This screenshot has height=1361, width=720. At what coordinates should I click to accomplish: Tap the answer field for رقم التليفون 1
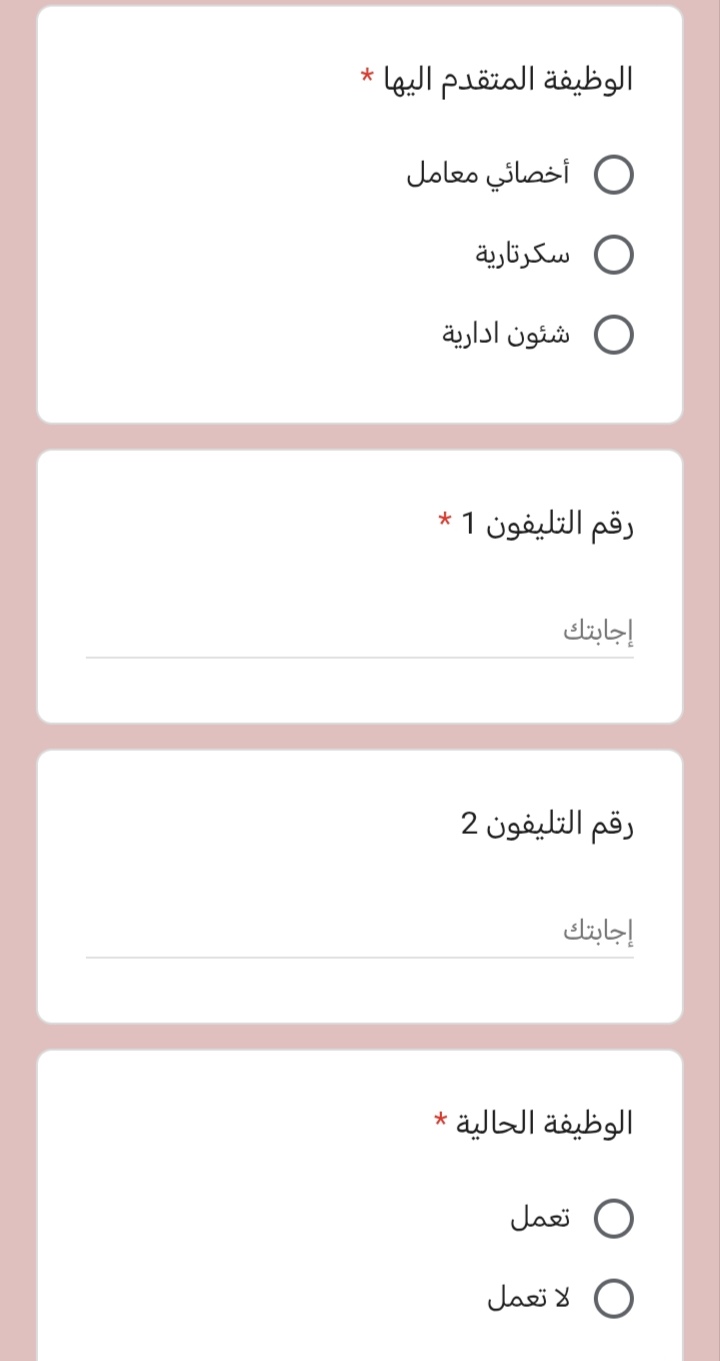(360, 633)
